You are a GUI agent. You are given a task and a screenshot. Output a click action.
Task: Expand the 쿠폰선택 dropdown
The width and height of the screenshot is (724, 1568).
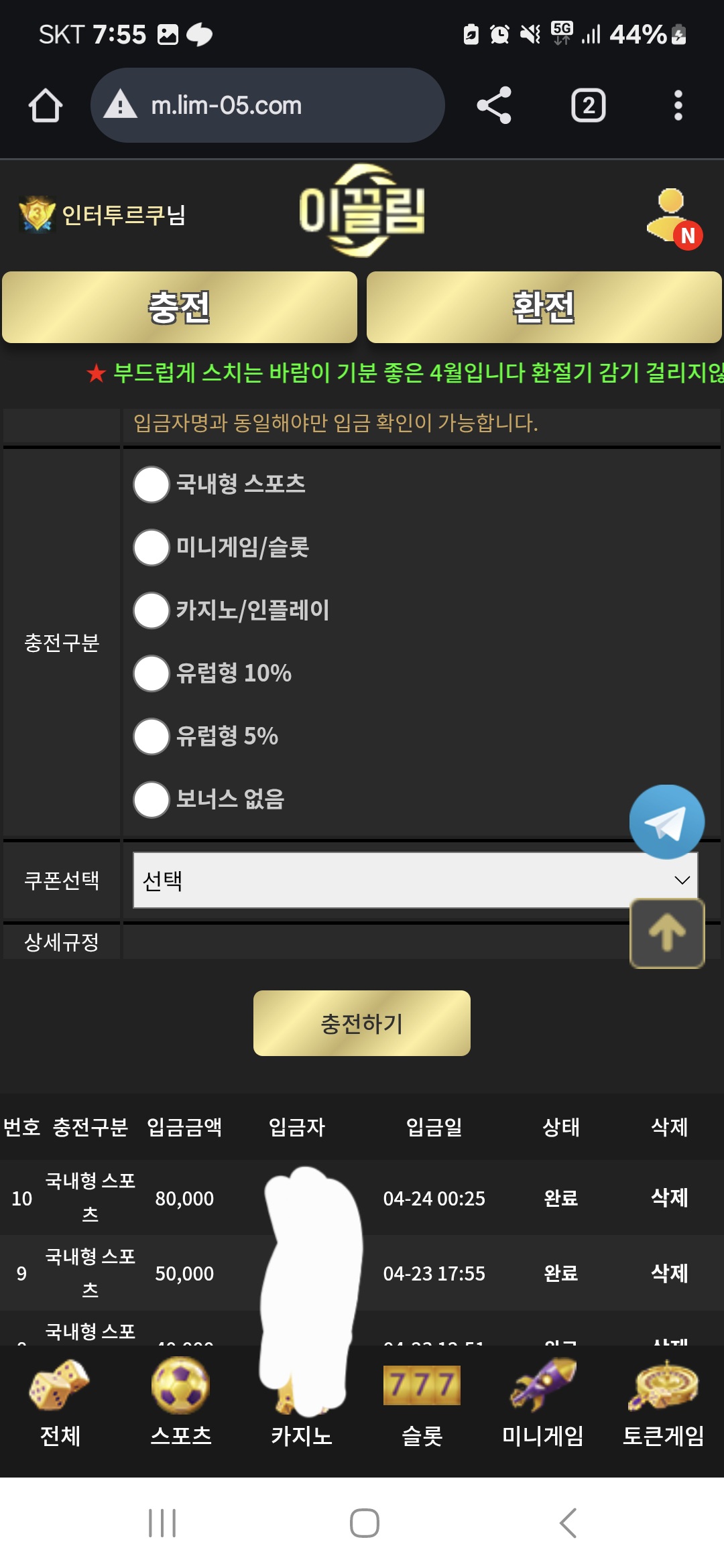coord(416,880)
